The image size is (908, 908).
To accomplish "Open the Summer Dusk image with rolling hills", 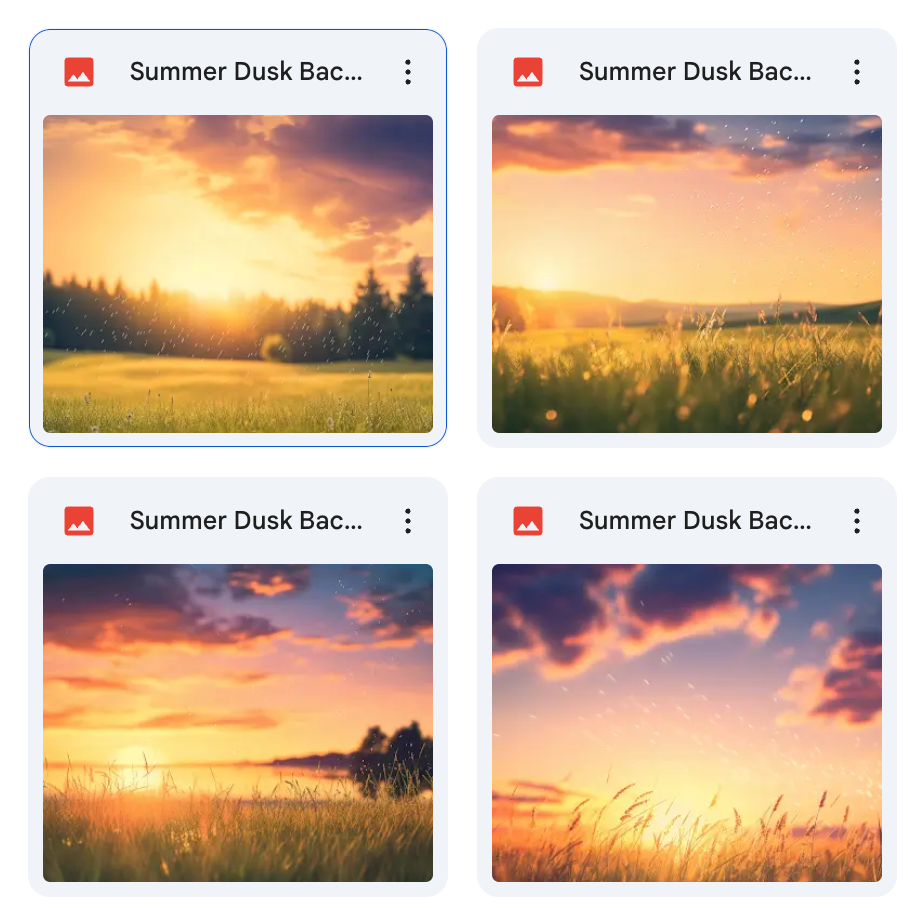I will 687,273.
